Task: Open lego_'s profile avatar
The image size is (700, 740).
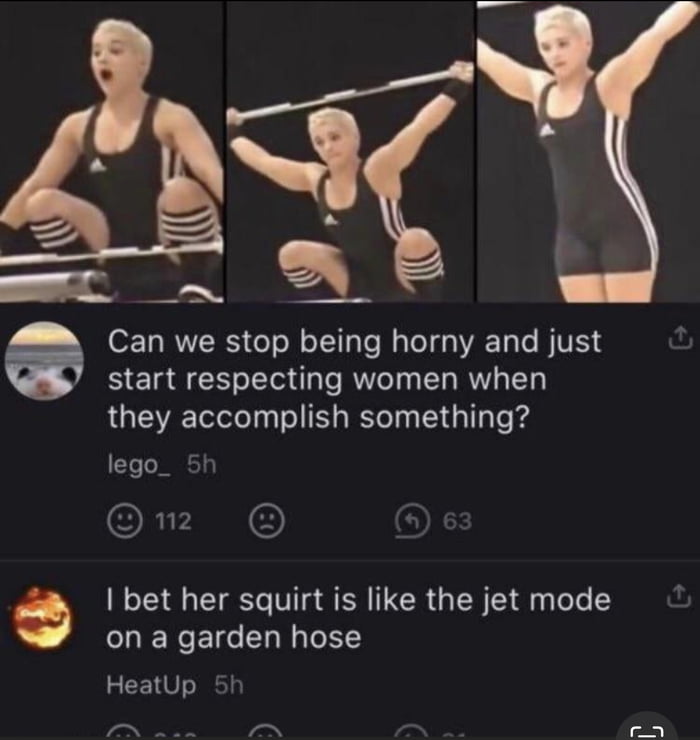Action: (43, 362)
